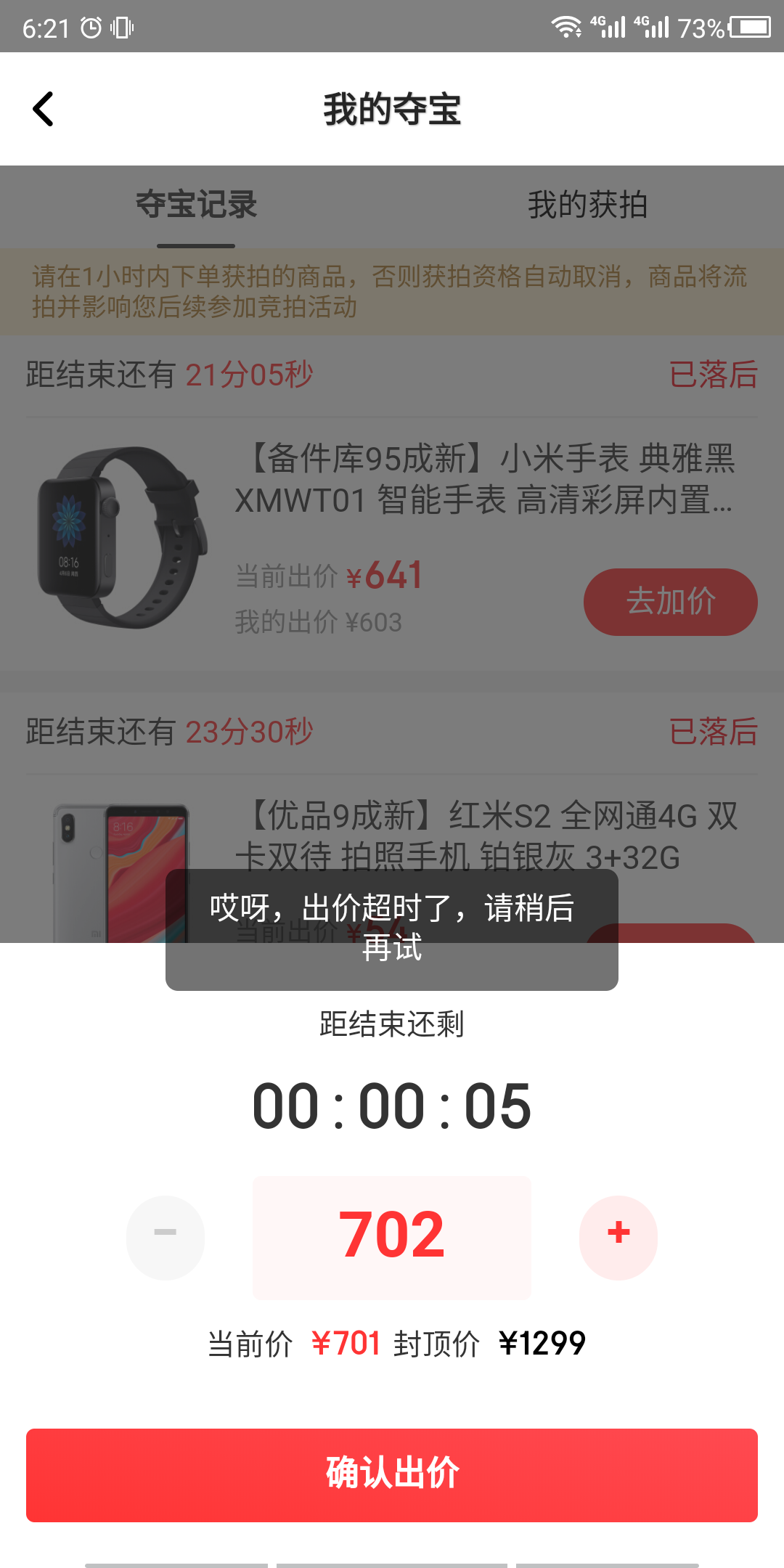Image resolution: width=784 pixels, height=1568 pixels.
Task: Confirm the bid with 确认出价
Action: tap(392, 1474)
